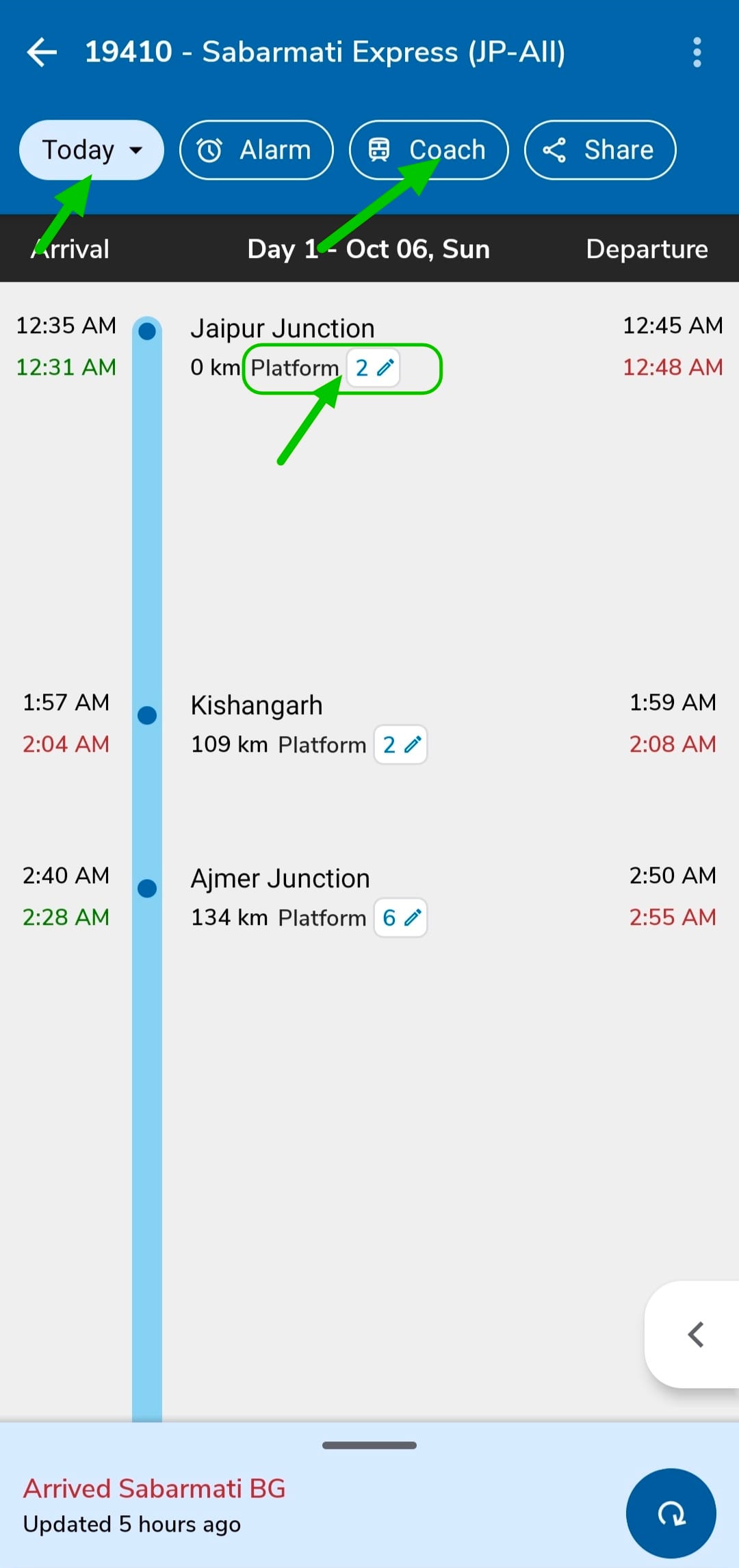
Task: Go back using the top arrow
Action: (42, 53)
